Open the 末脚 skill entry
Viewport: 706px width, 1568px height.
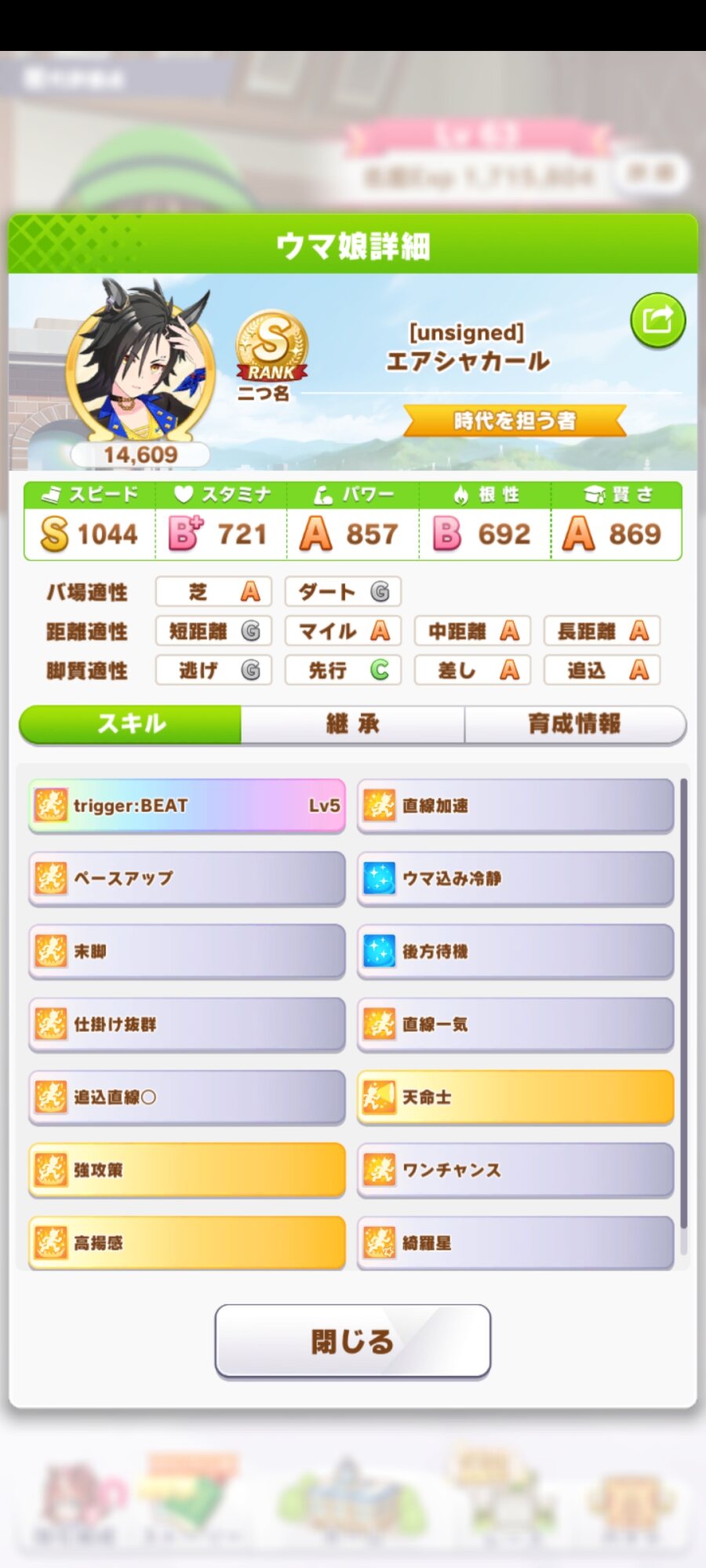tap(187, 952)
